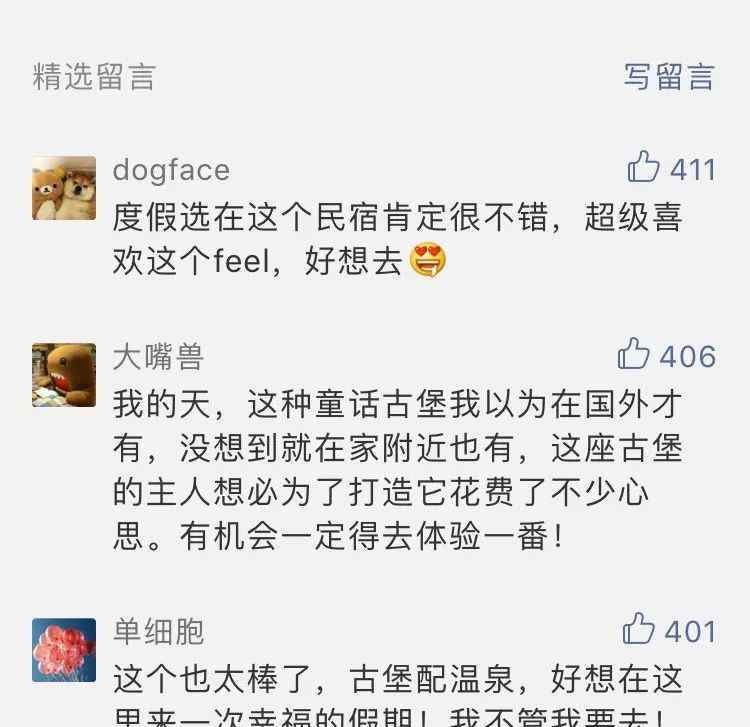Like 大嘴兽's comment

click(x=635, y=355)
